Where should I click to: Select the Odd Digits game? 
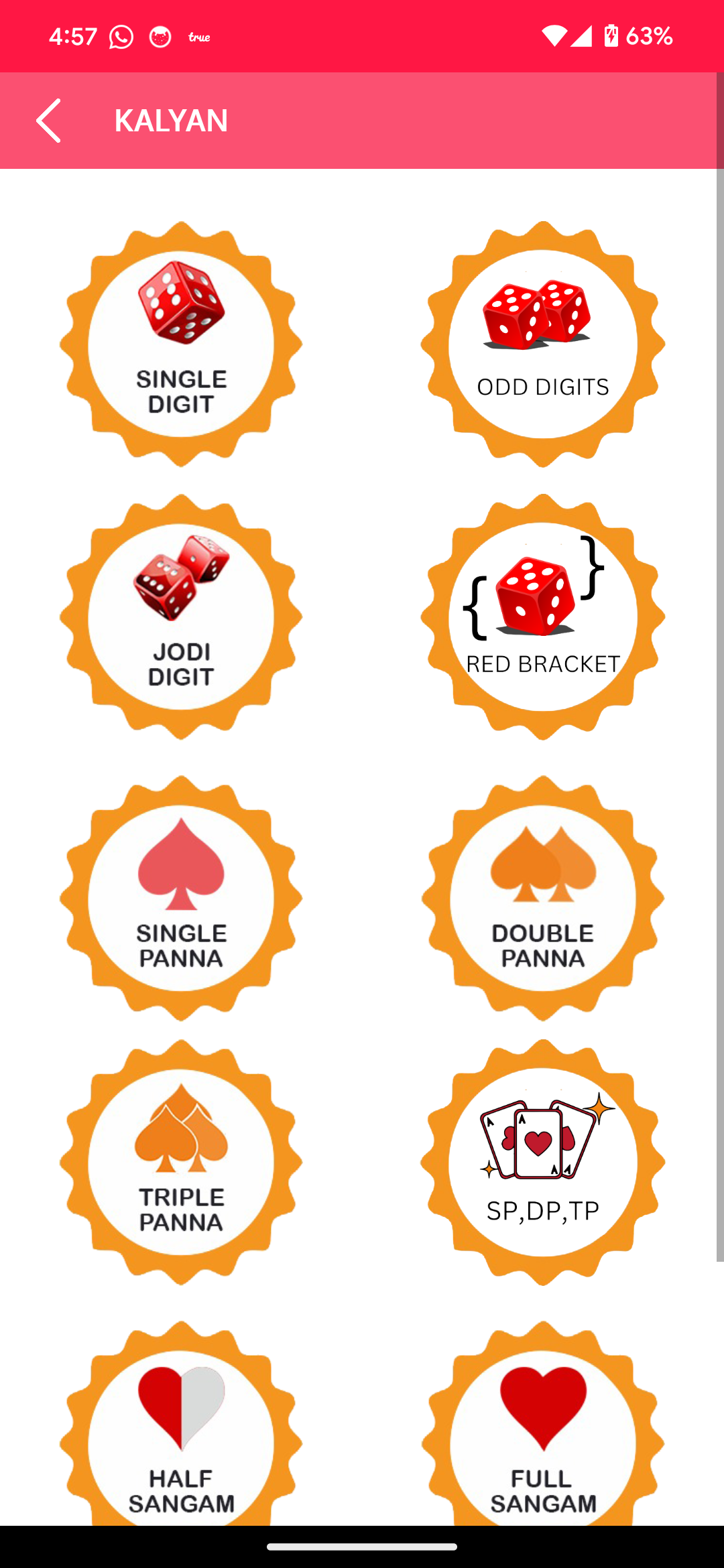543,344
